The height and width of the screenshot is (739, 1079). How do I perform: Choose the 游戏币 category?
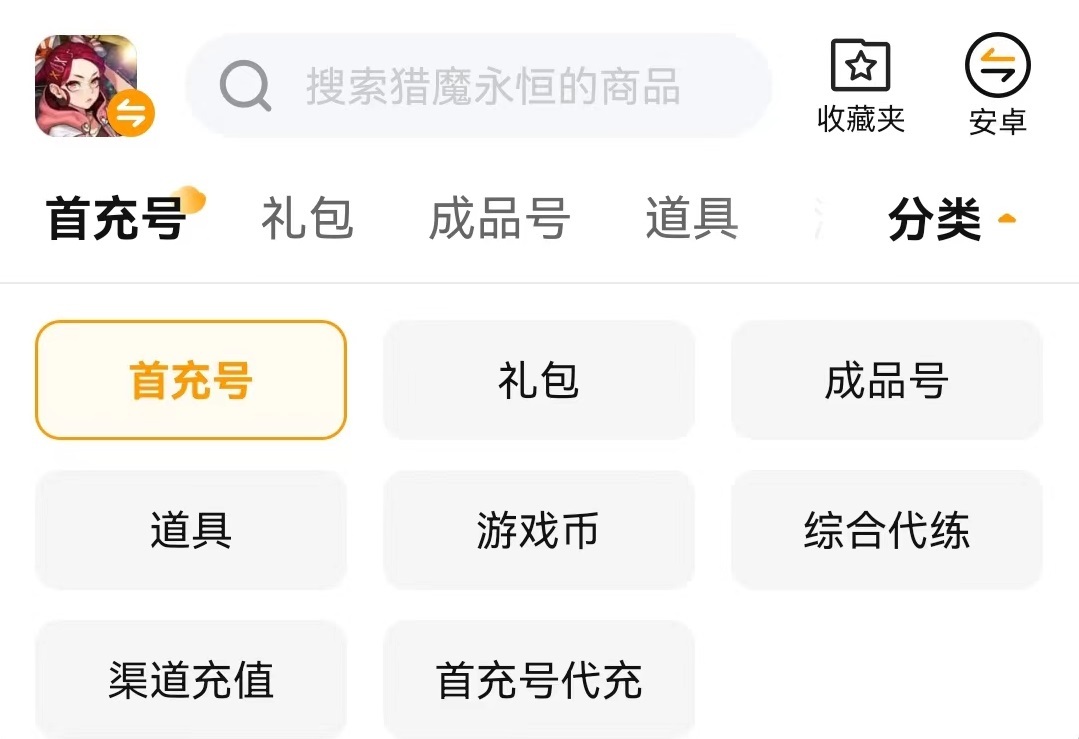[539, 530]
